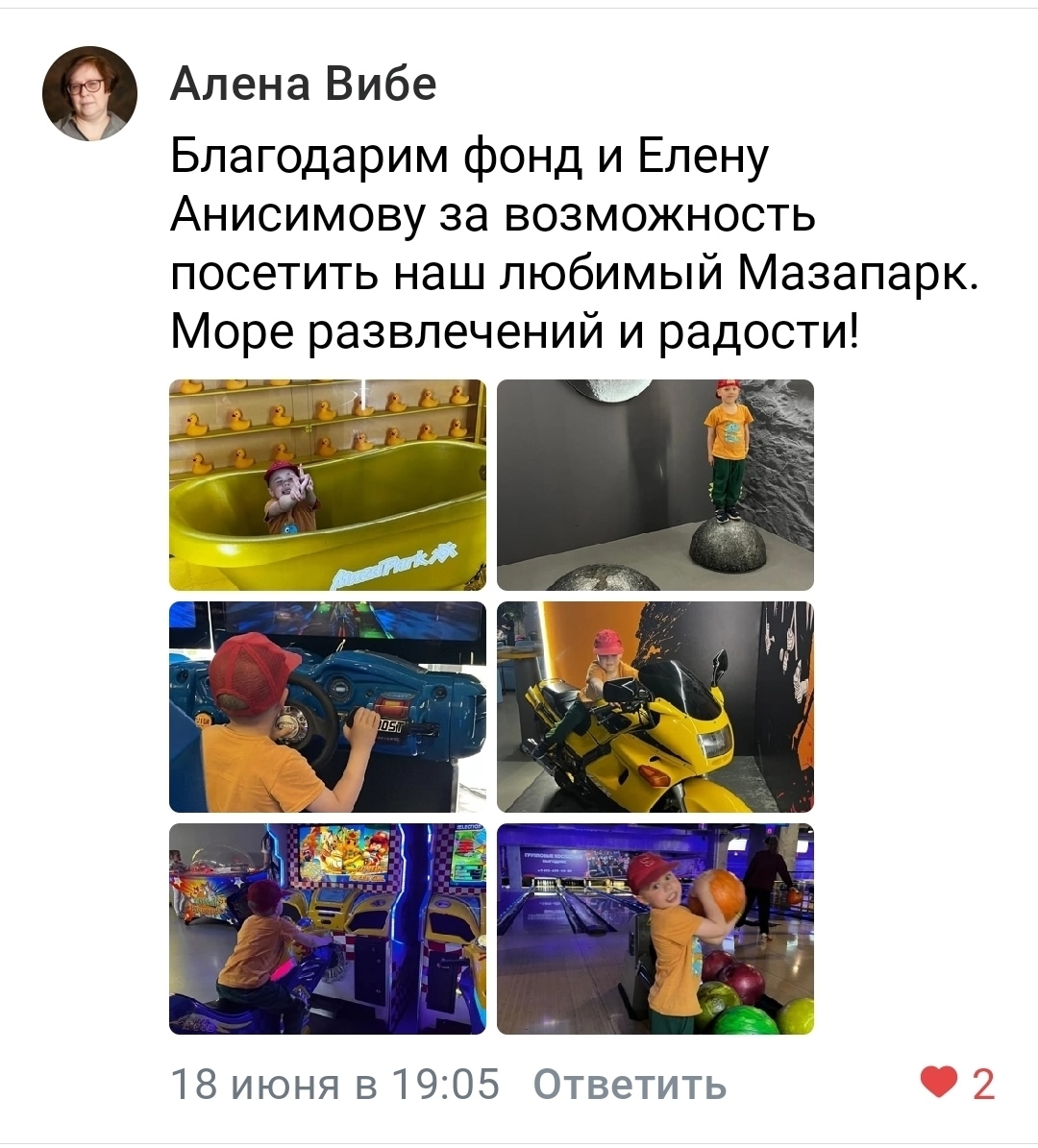Open the yellow motorcycle photo
Image resolution: width=1038 pixels, height=1148 pixels.
(655, 707)
